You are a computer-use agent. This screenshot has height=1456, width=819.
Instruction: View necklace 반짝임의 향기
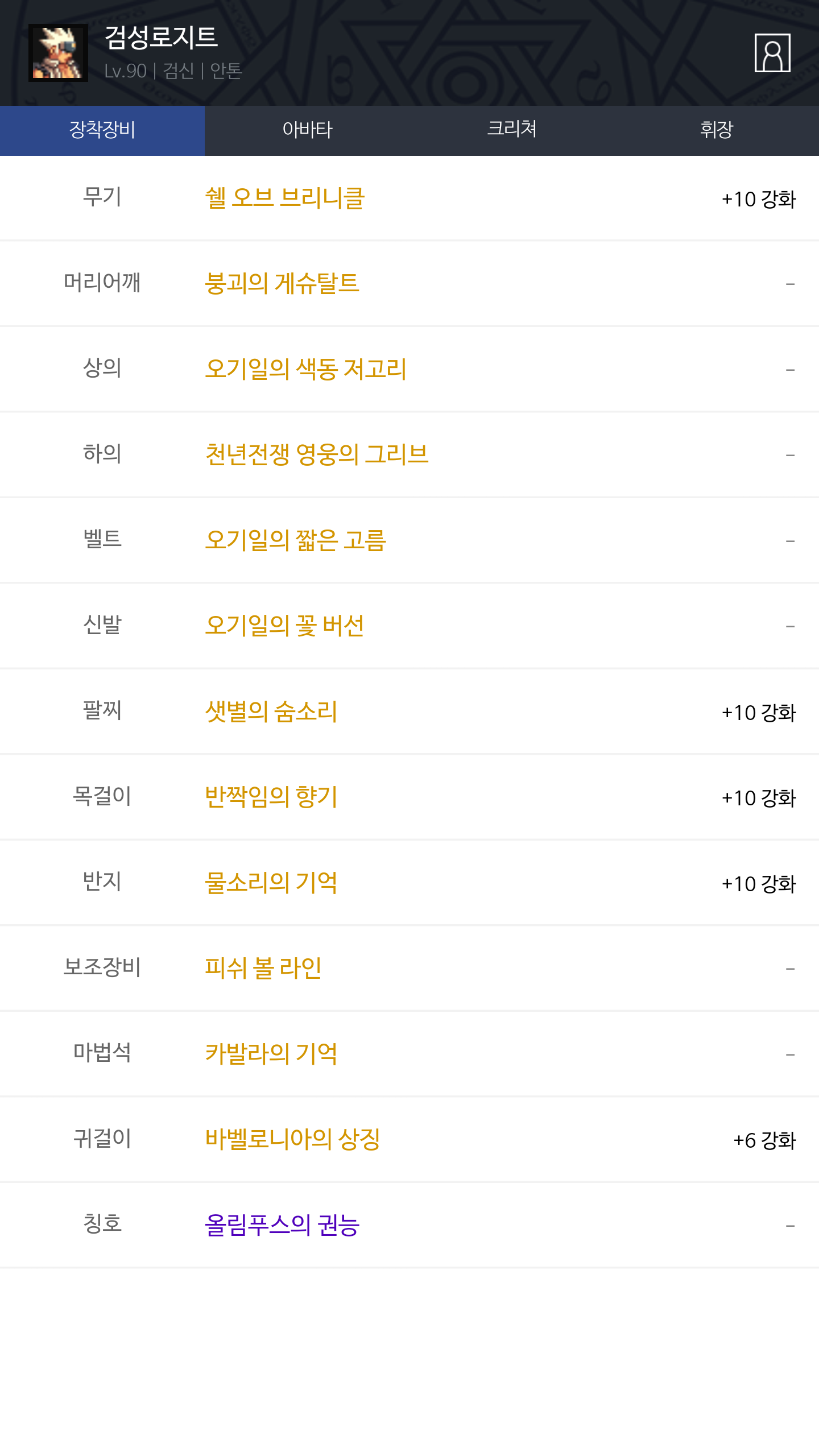click(x=271, y=797)
